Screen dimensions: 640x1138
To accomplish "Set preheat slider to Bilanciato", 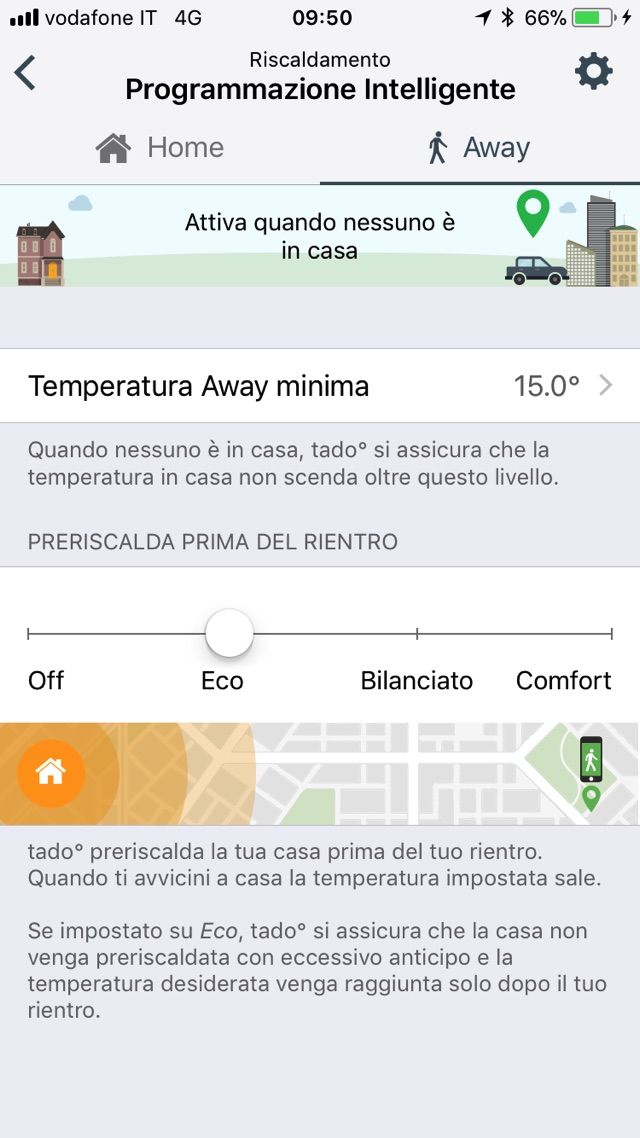I will click(x=417, y=633).
